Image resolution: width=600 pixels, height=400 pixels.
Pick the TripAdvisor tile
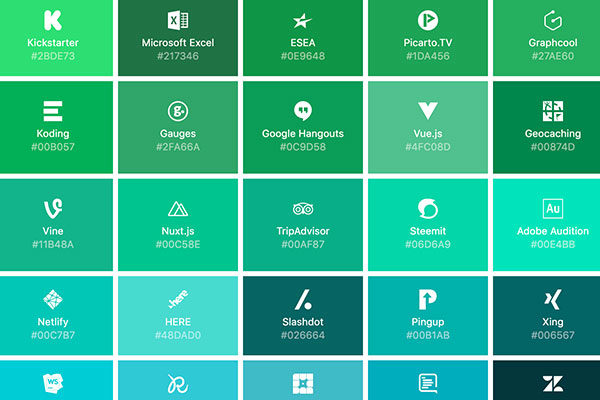[303, 222]
